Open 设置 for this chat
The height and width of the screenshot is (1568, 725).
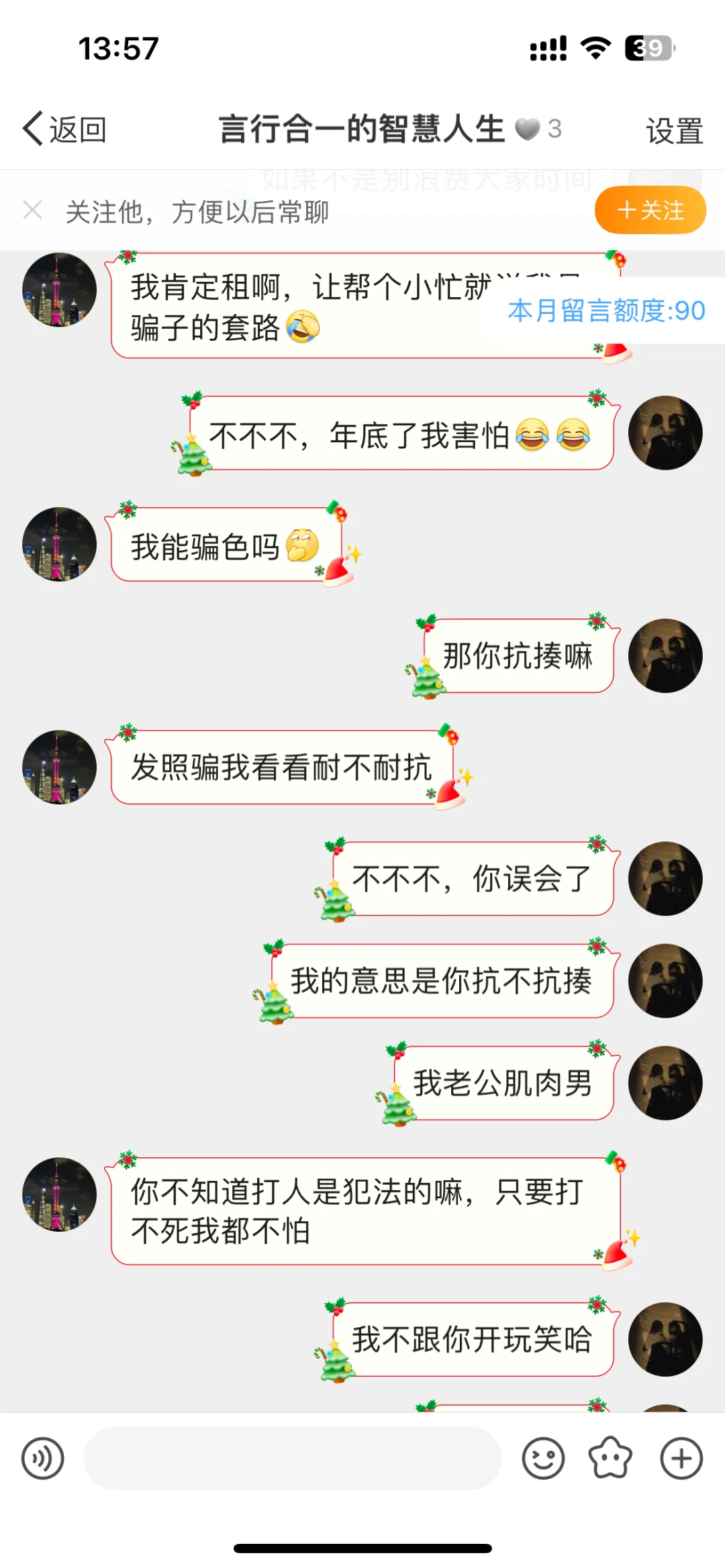(674, 130)
